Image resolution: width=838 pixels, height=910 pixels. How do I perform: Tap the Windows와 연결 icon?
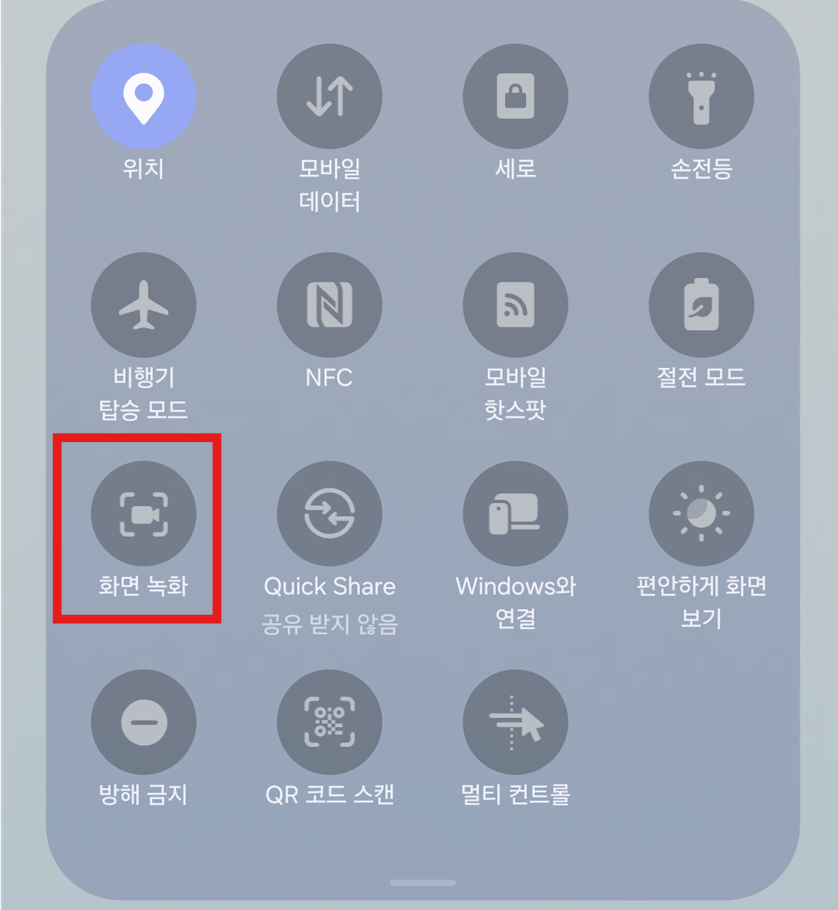[515, 512]
